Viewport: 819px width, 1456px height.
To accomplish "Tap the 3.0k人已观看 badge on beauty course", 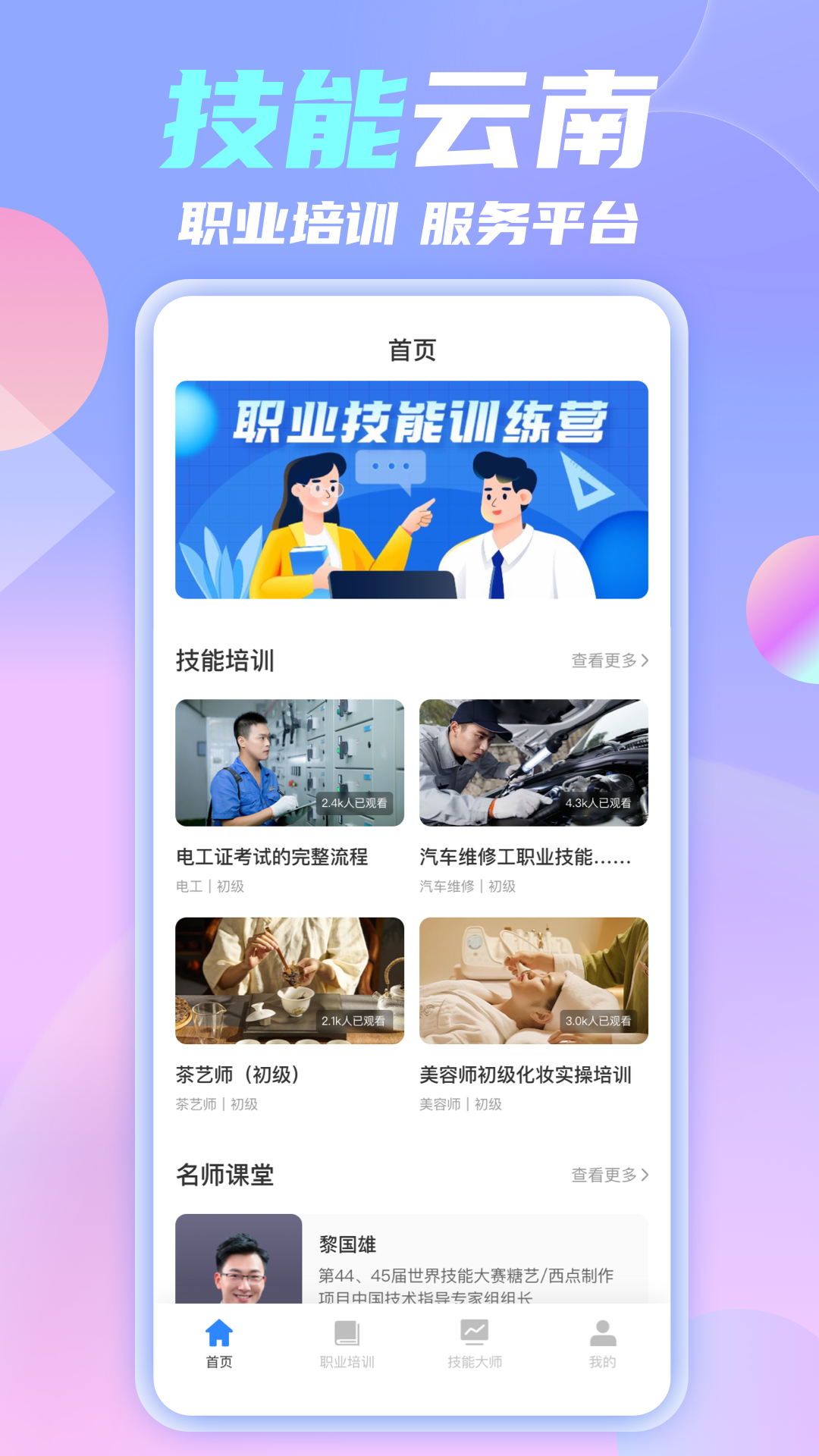I will pos(600,1022).
